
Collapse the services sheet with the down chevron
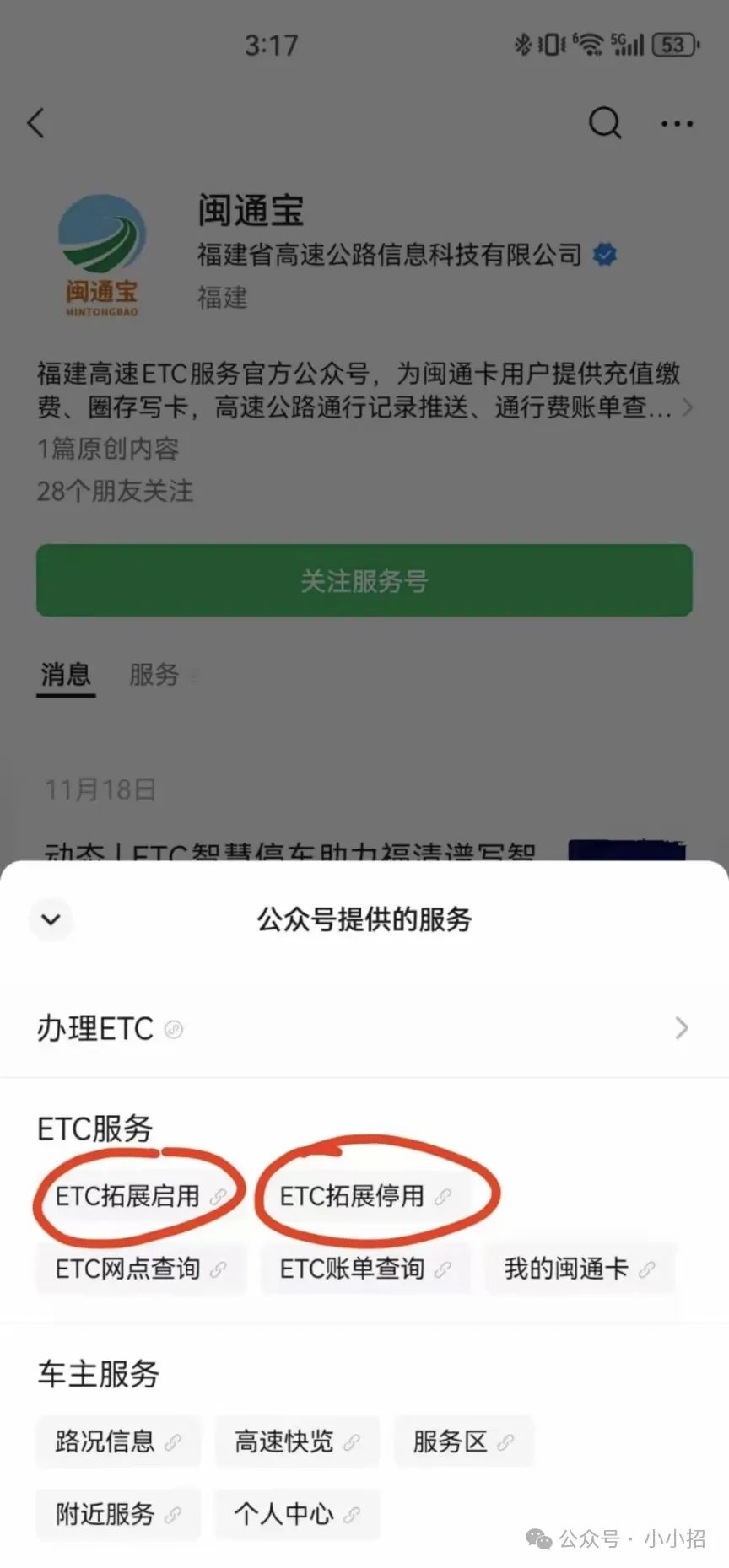coord(51,919)
